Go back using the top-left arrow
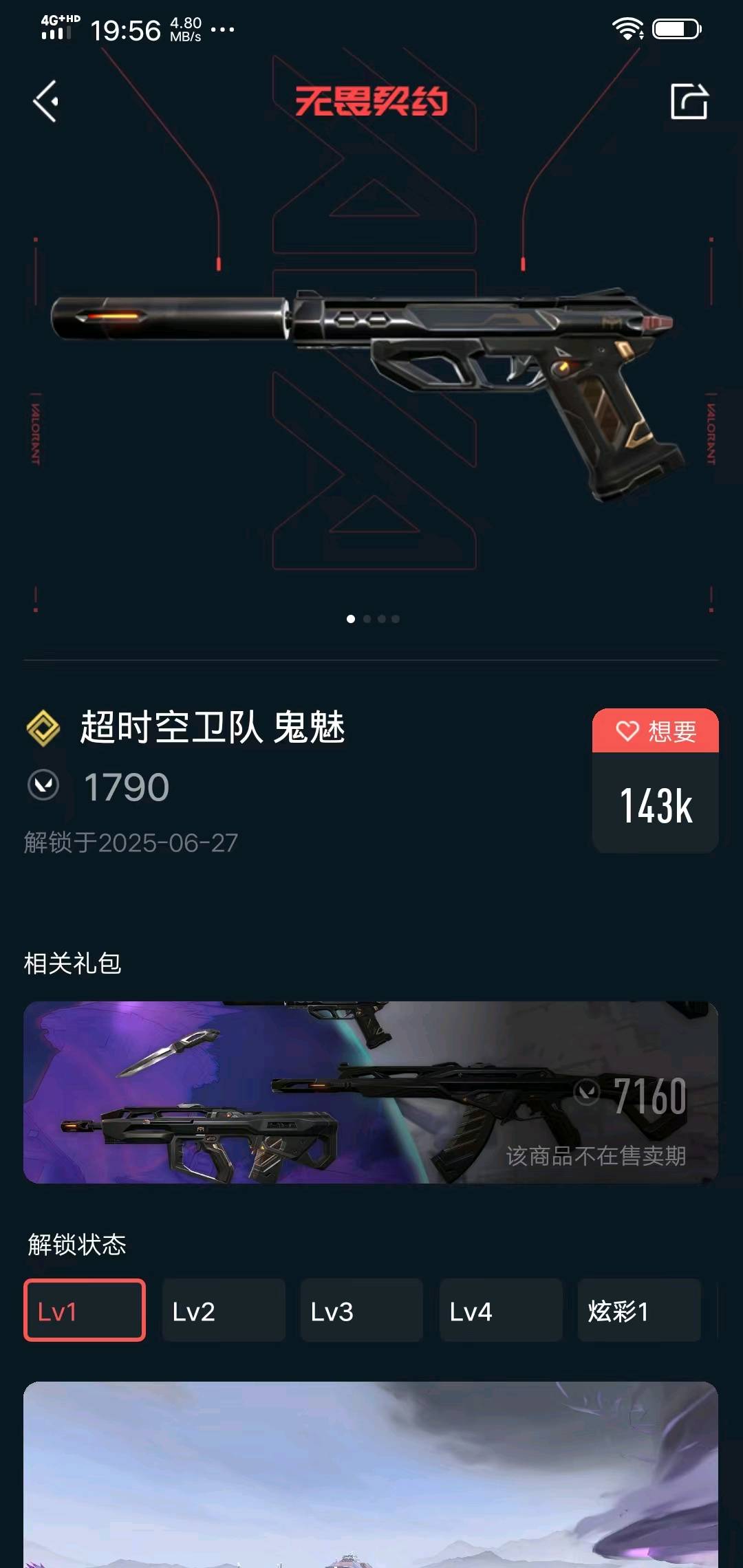 tap(45, 102)
